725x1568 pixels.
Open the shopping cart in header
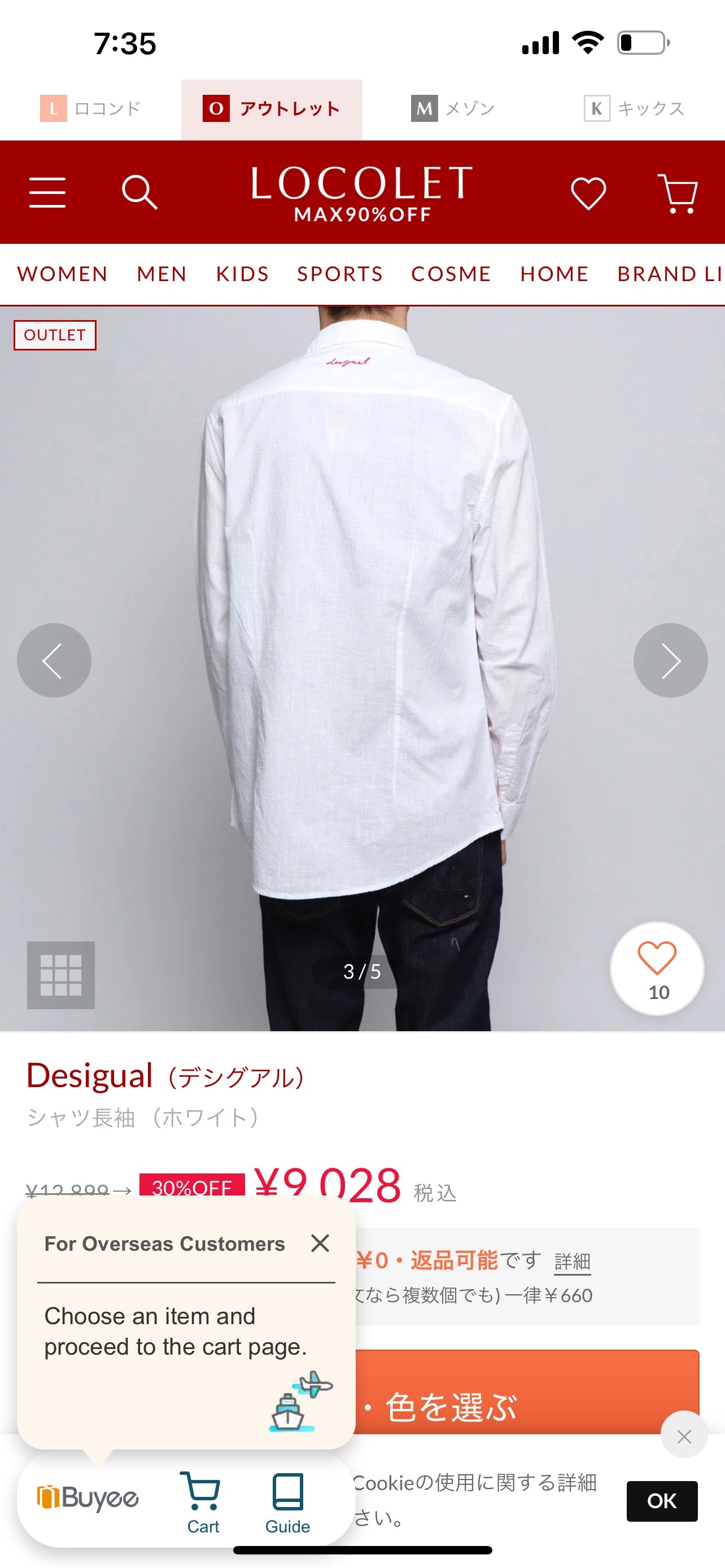pyautogui.click(x=678, y=194)
